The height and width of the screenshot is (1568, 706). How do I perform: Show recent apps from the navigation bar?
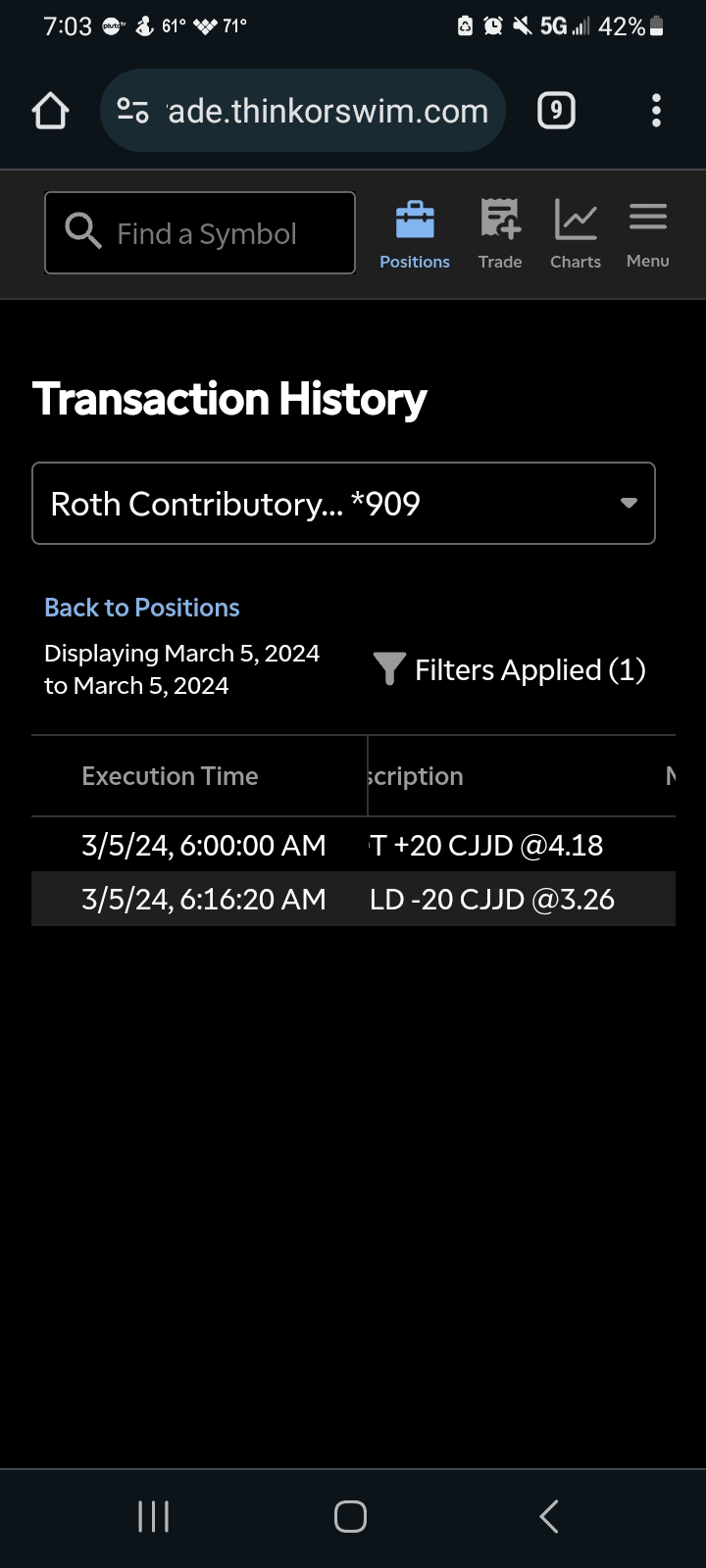point(154,1516)
